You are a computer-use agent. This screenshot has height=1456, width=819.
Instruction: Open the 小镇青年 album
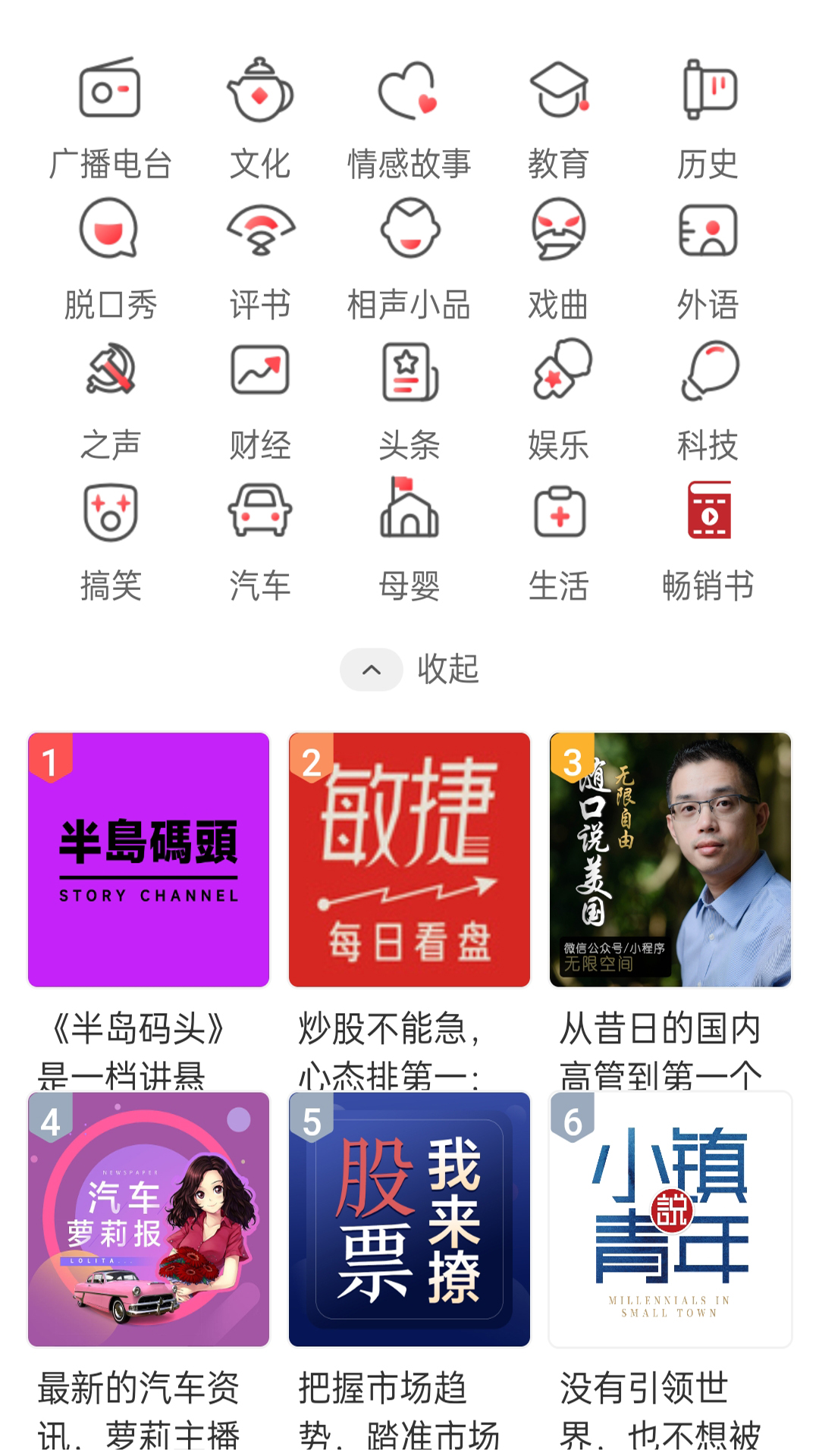tap(670, 1219)
